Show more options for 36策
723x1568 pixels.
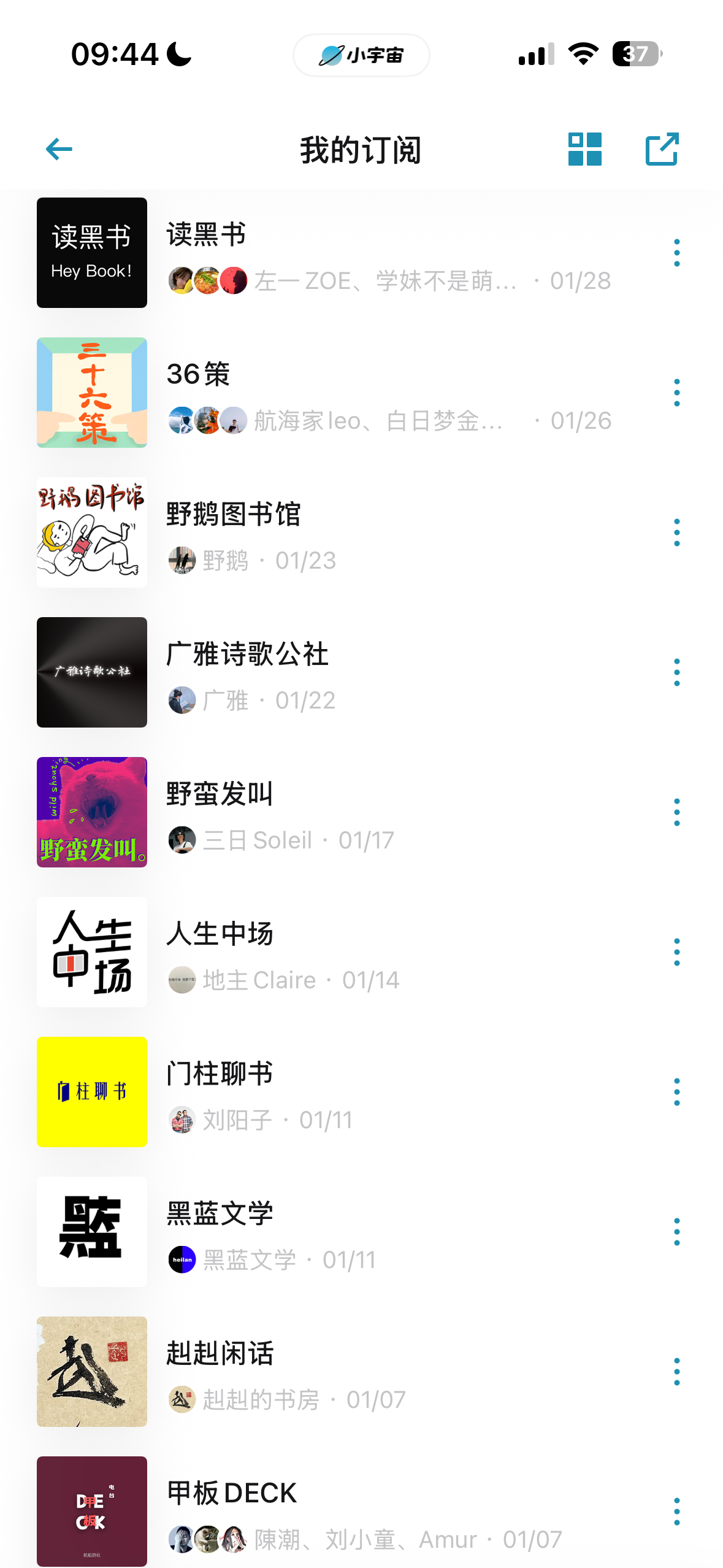click(676, 393)
